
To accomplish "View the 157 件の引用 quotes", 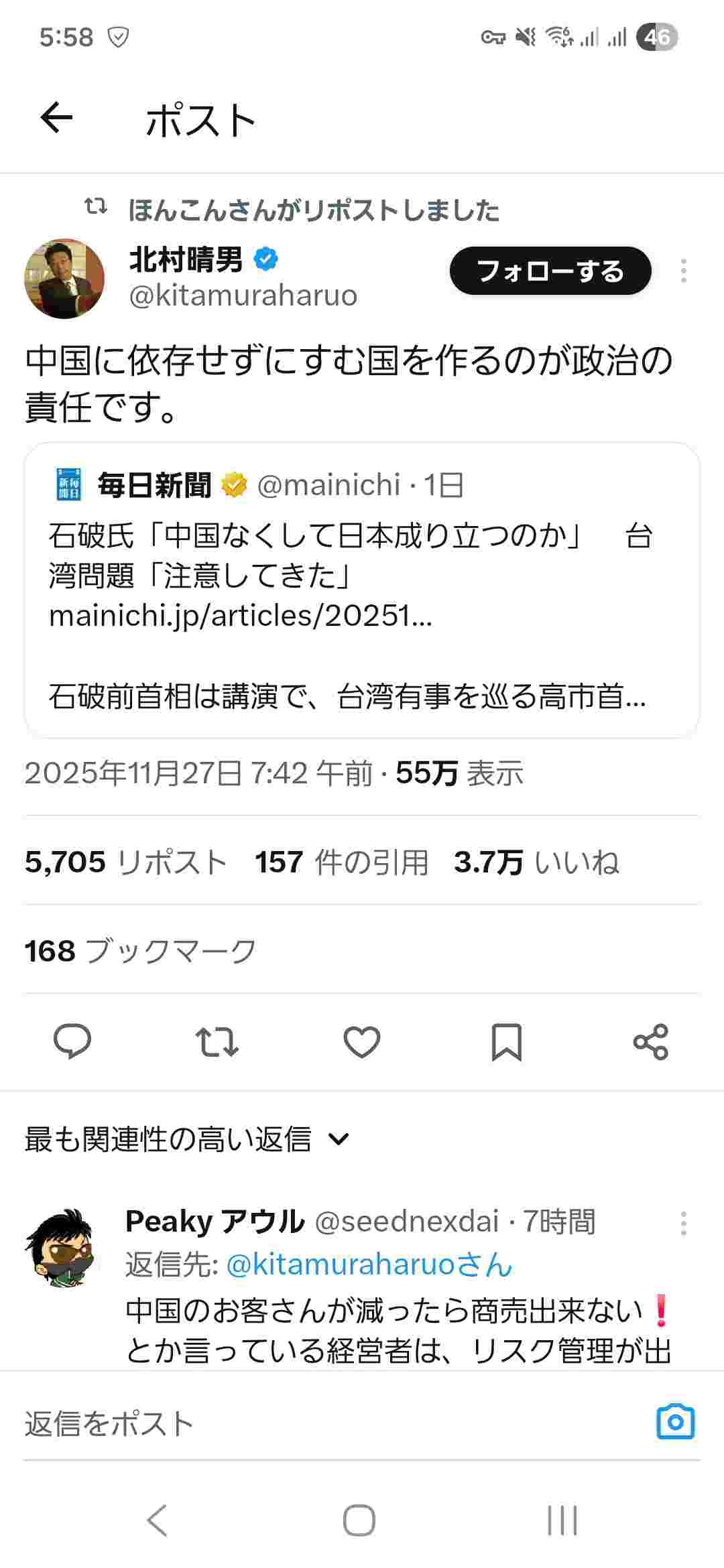I will (341, 862).
